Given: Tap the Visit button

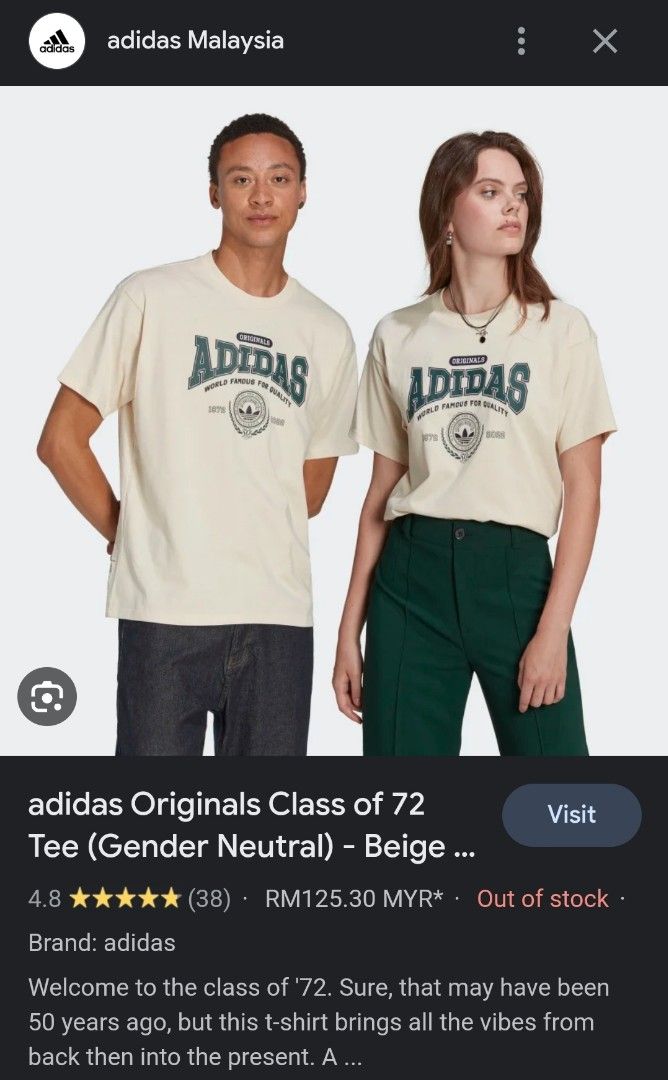Looking at the screenshot, I should pyautogui.click(x=571, y=815).
